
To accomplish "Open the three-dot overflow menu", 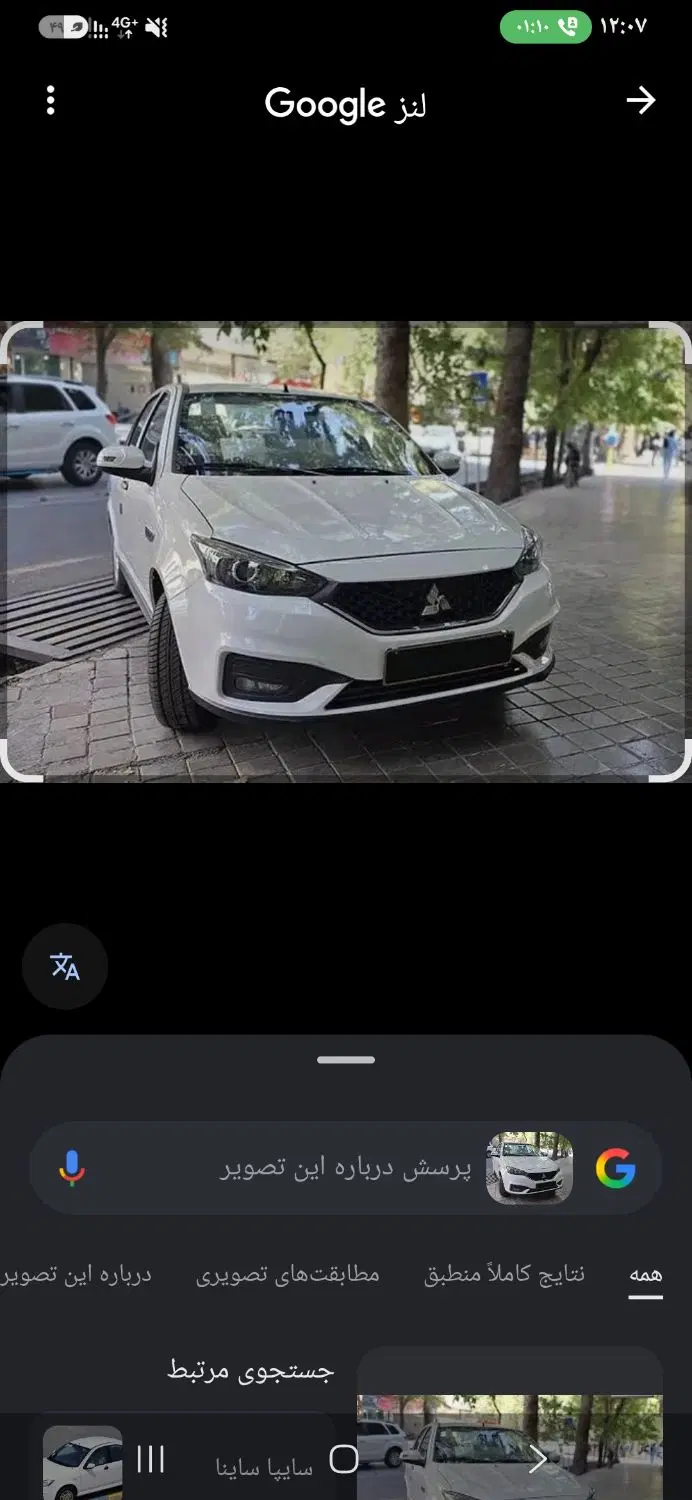I will click(50, 100).
